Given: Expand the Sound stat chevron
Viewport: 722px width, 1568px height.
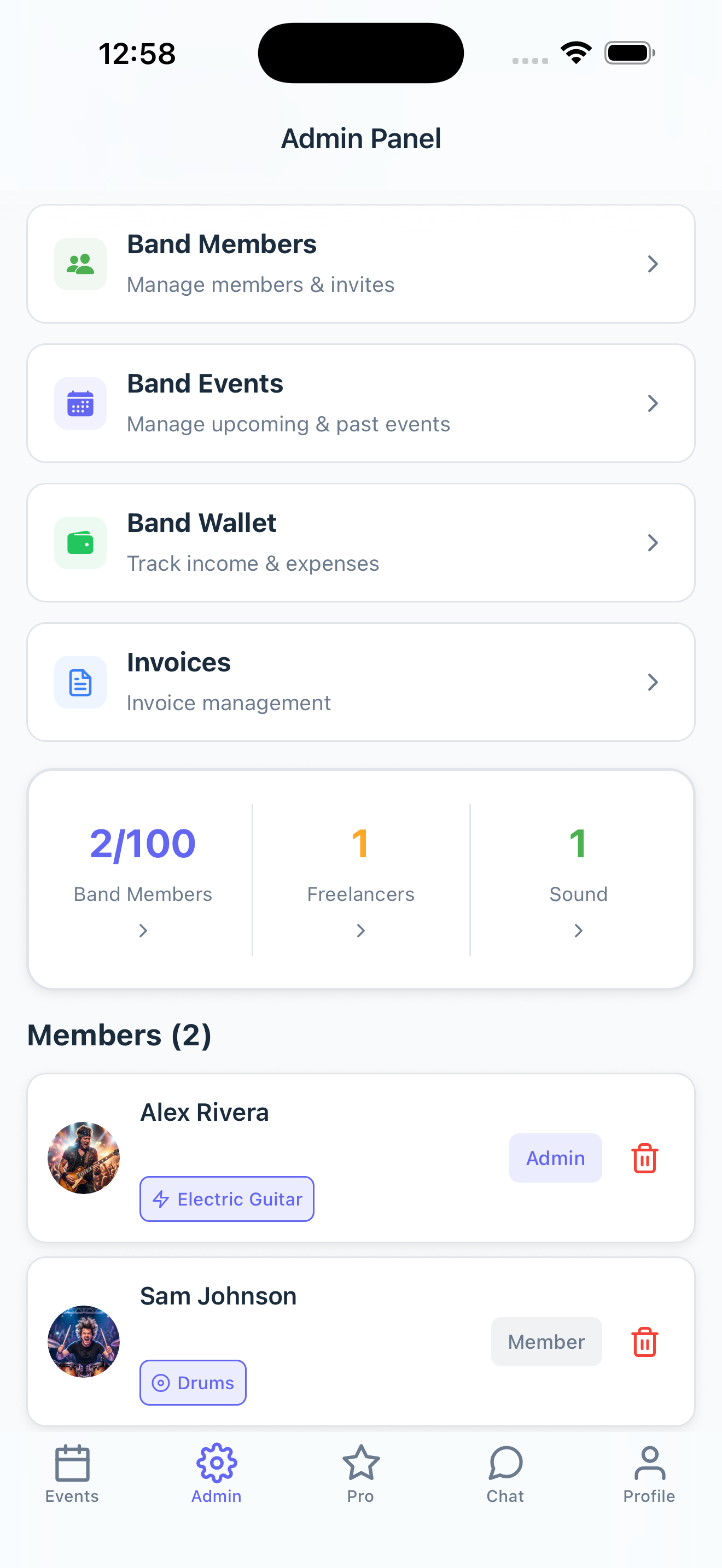Looking at the screenshot, I should (578, 931).
